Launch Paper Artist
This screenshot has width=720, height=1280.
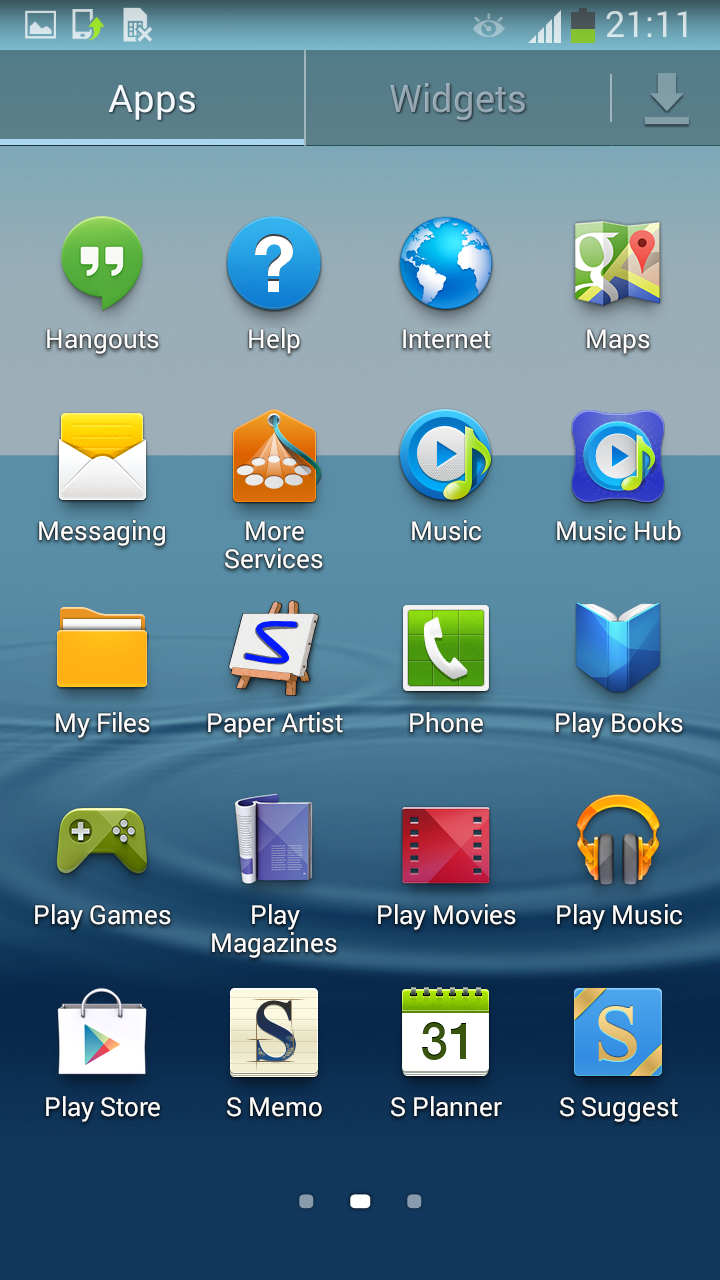coord(274,648)
